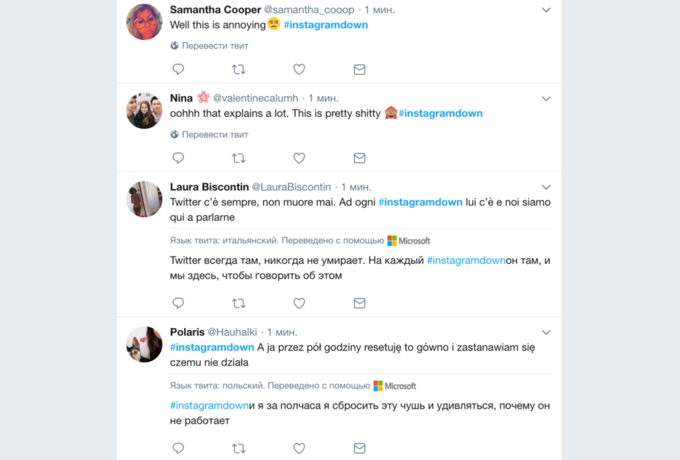Retweet Nina's tweet
This screenshot has height=460, width=680.
click(x=238, y=158)
